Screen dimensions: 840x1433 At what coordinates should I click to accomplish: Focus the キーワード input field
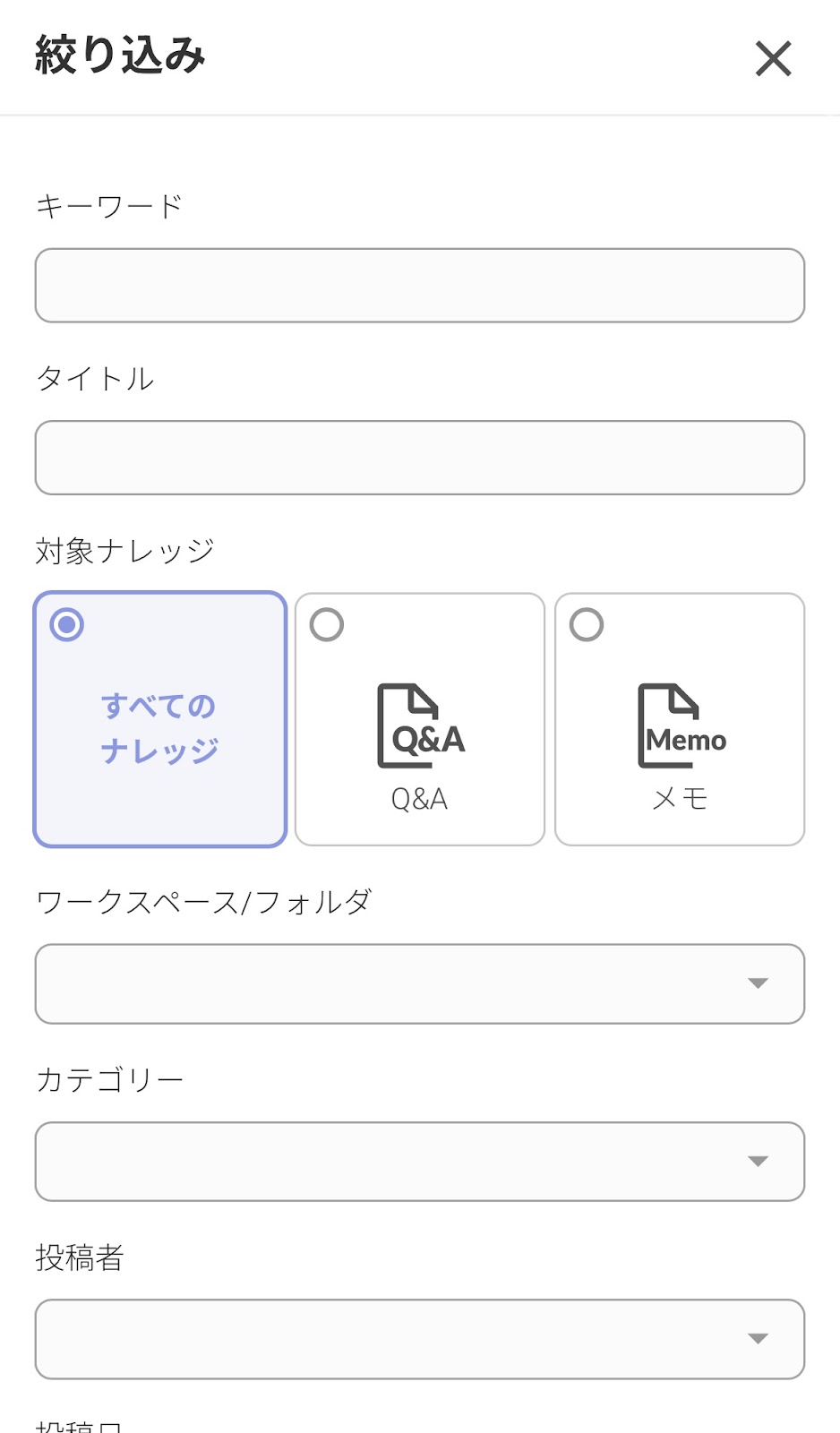pos(420,286)
